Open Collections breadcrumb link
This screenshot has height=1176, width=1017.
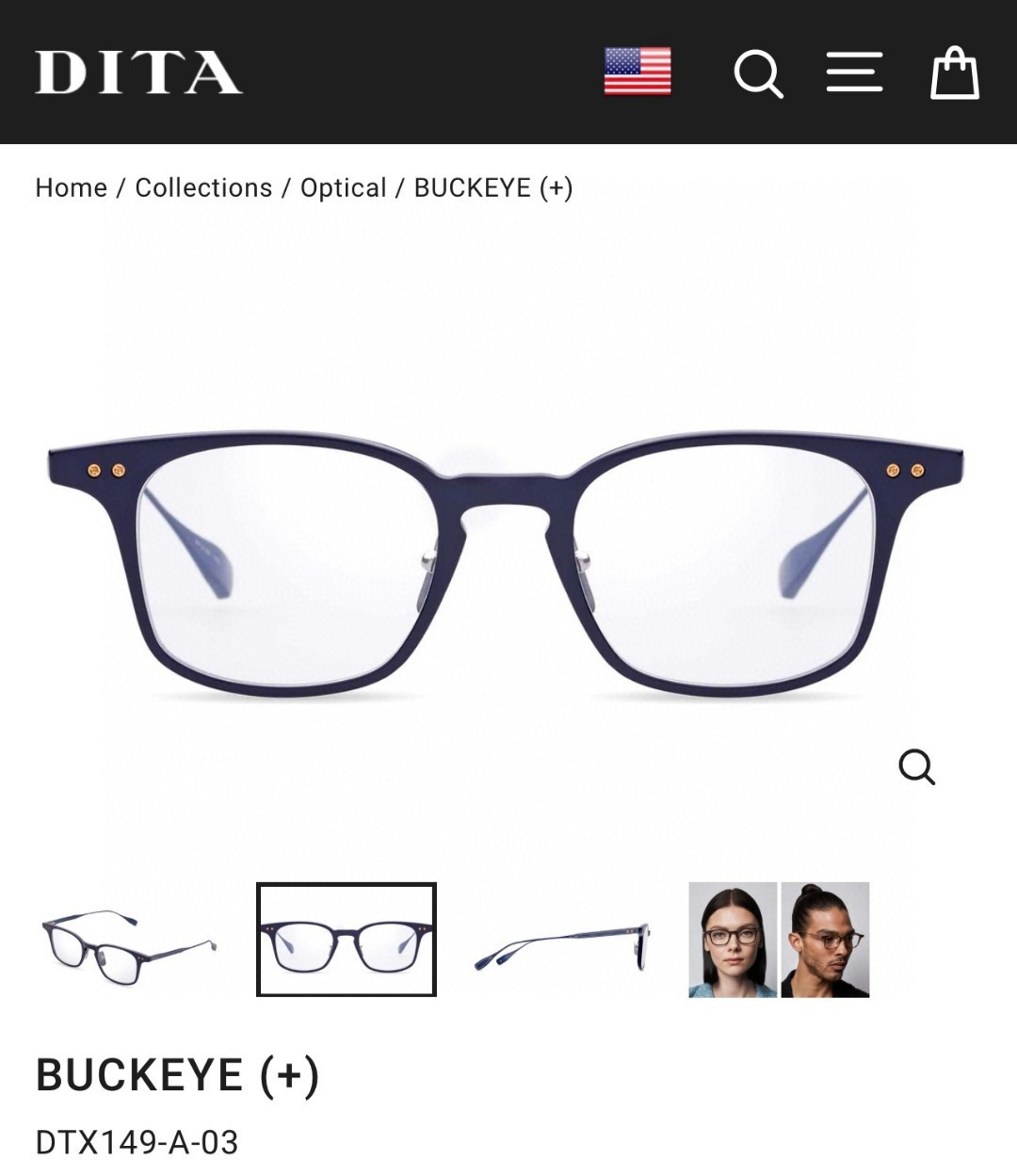[x=203, y=188]
